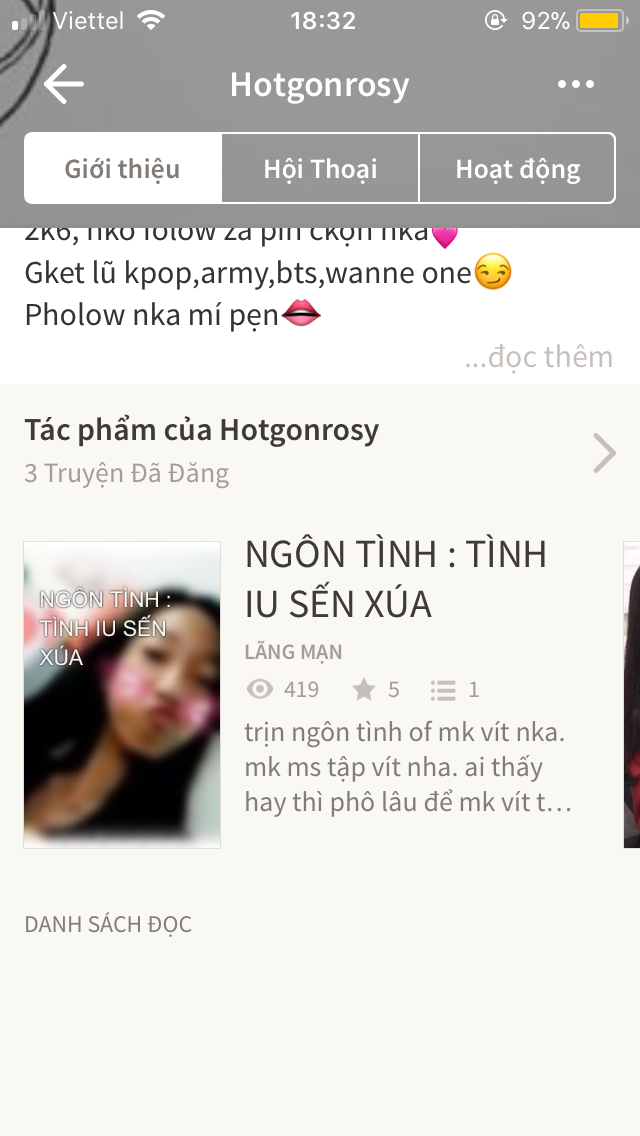Select the Giới thiệu tab
Viewport: 640px width, 1136px height.
point(122,168)
